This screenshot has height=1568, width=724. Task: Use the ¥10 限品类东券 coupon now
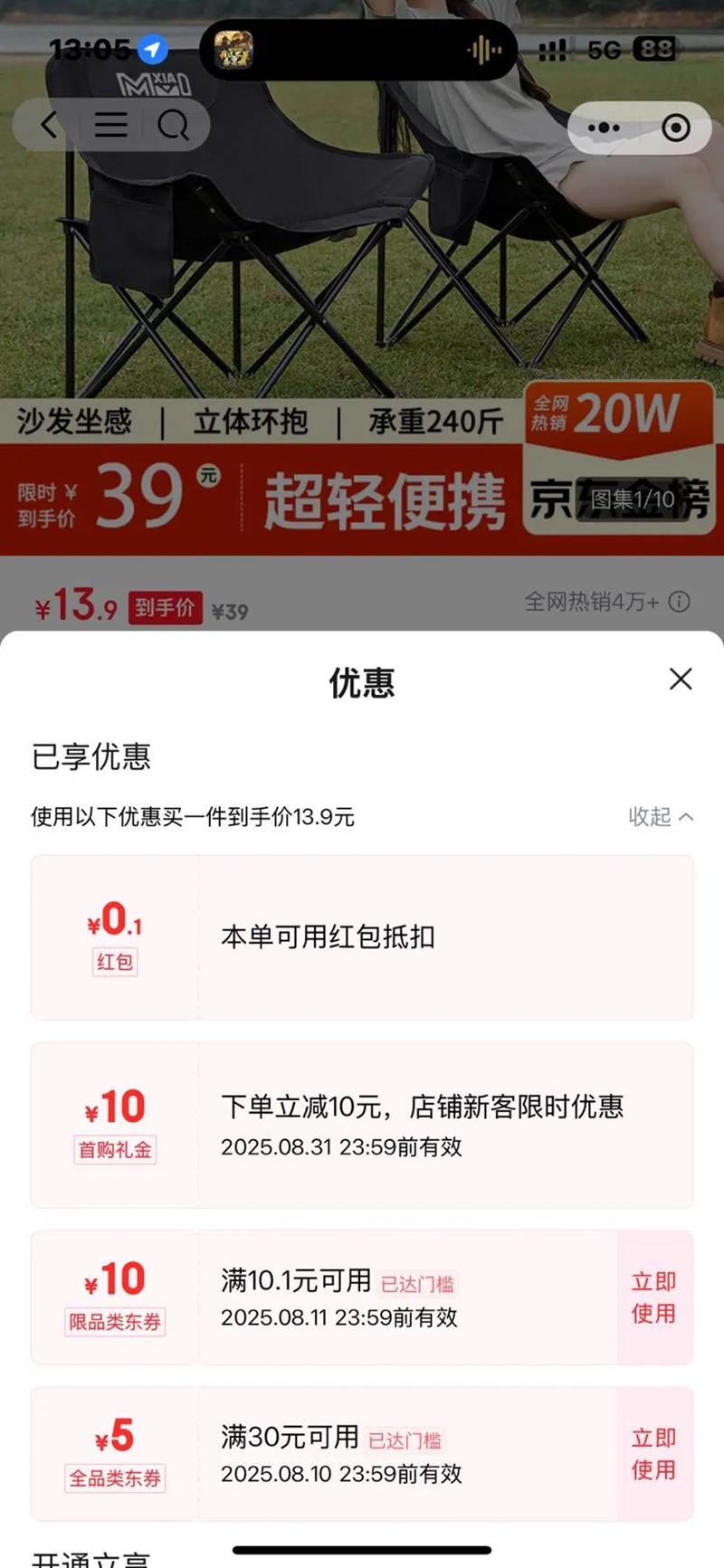[x=653, y=1297]
